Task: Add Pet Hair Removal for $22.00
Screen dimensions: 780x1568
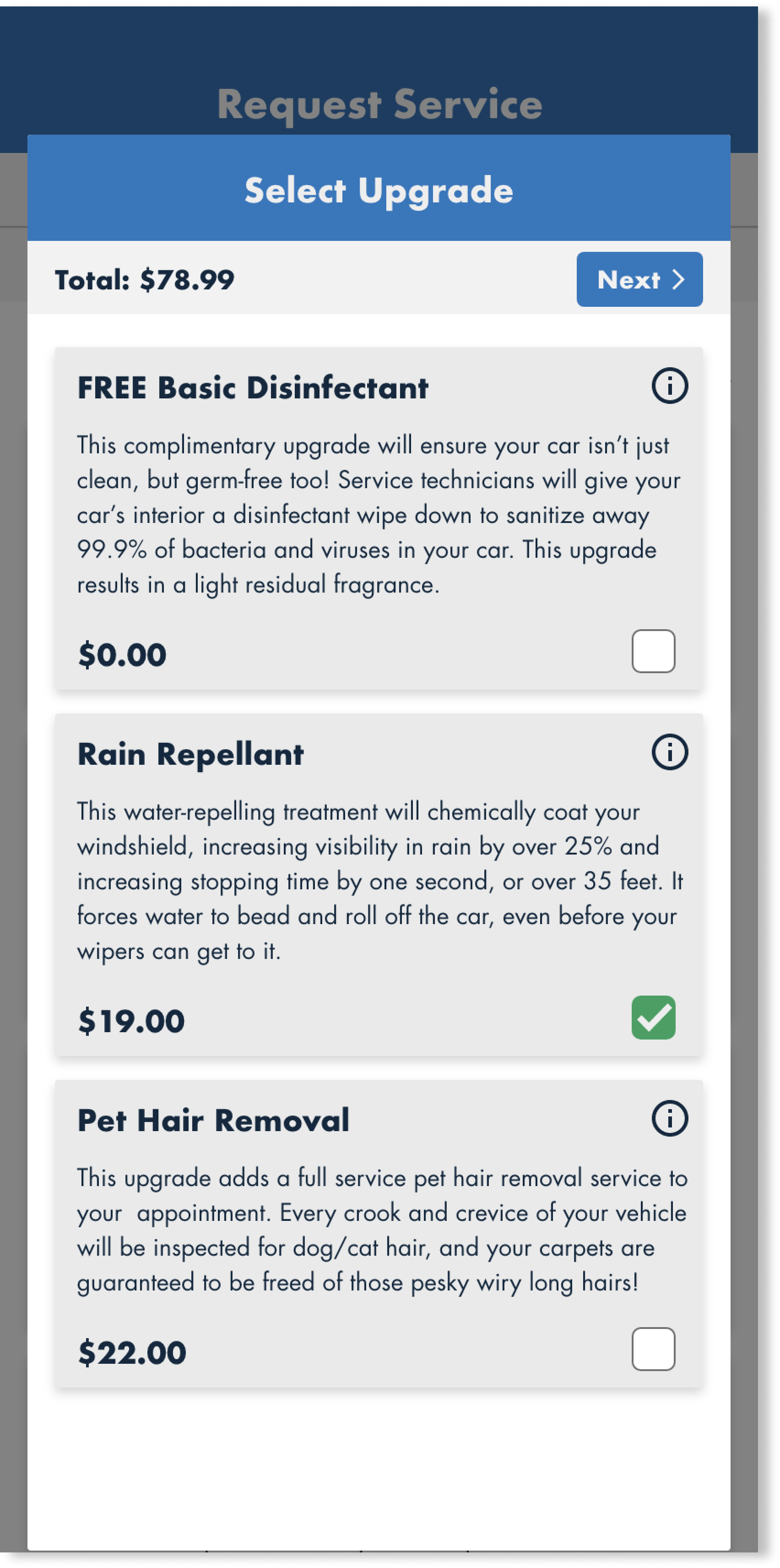Action: (654, 1350)
